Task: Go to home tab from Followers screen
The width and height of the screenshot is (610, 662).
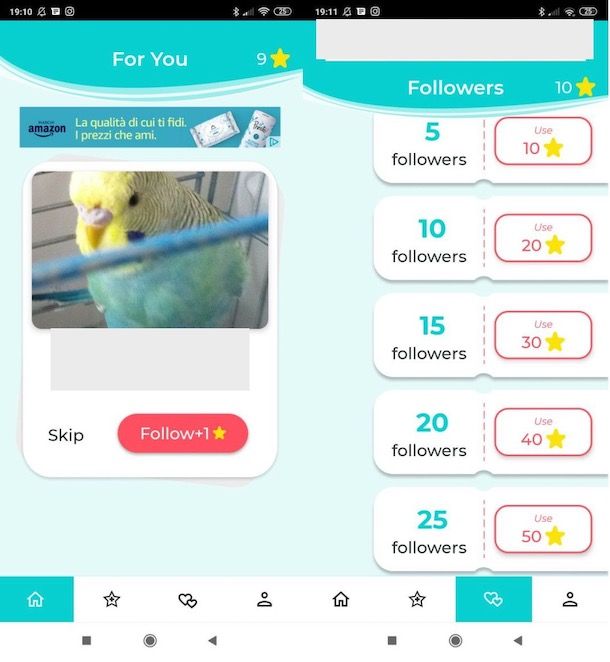Action: pyautogui.click(x=341, y=599)
